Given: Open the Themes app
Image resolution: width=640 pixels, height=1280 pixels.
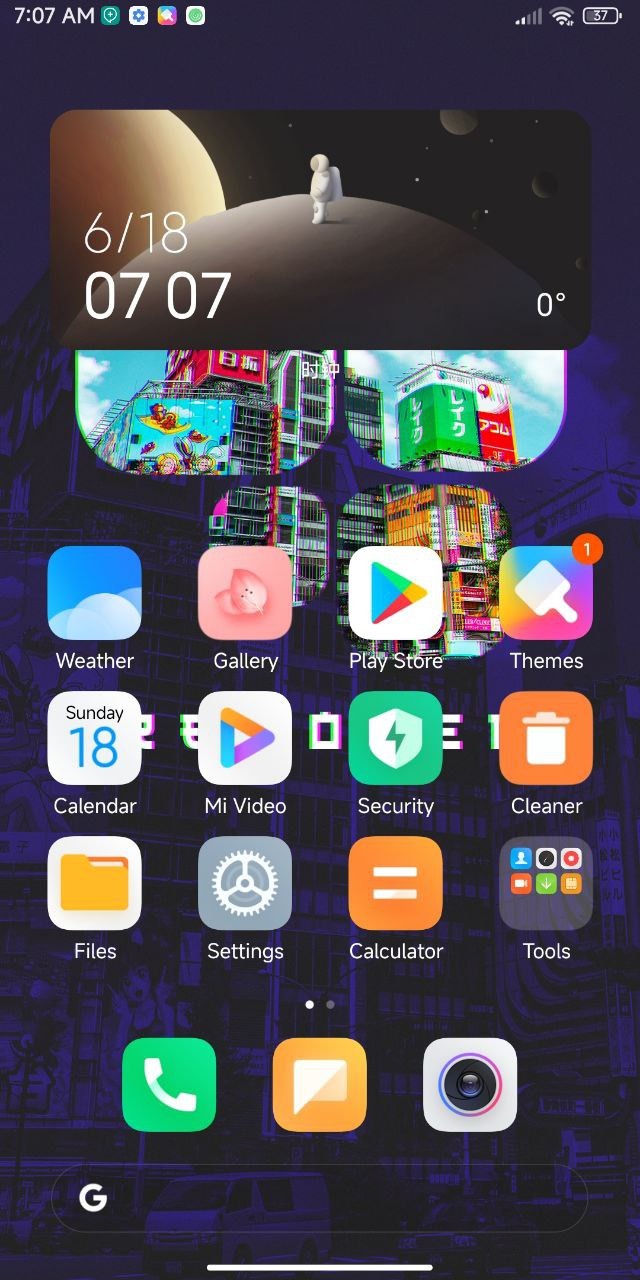Looking at the screenshot, I should pos(546,593).
